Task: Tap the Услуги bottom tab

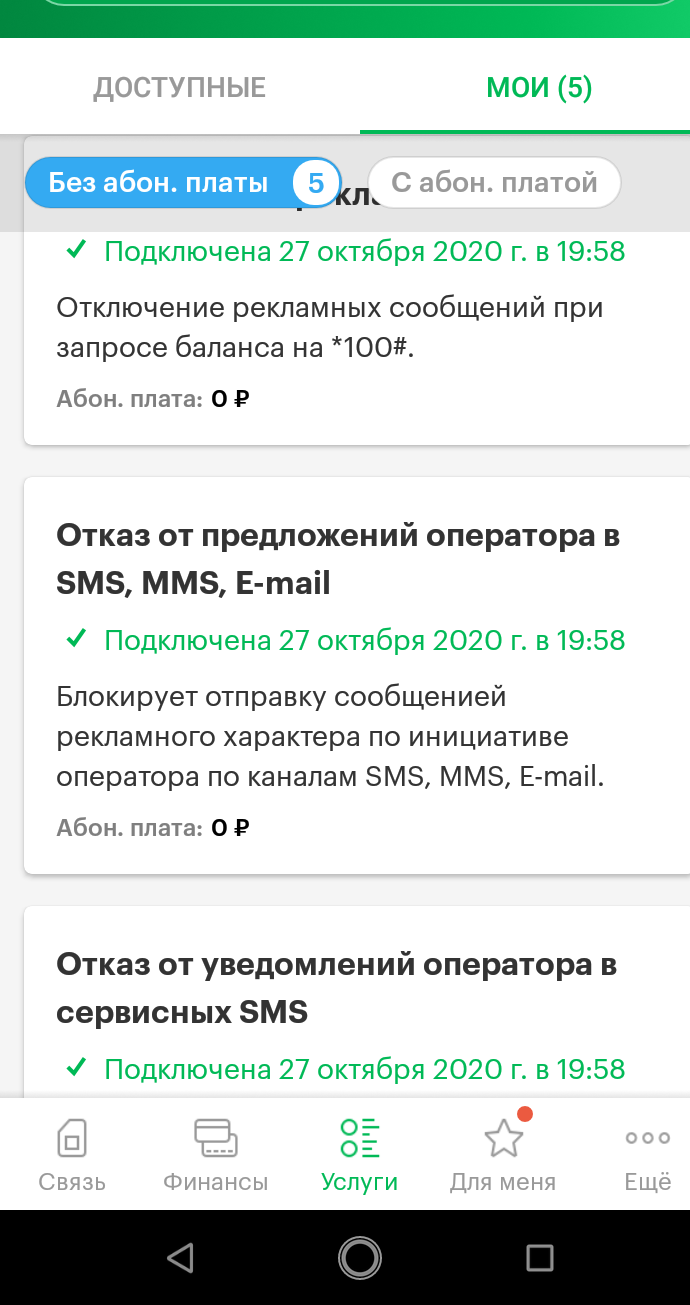Action: pyautogui.click(x=360, y=1155)
